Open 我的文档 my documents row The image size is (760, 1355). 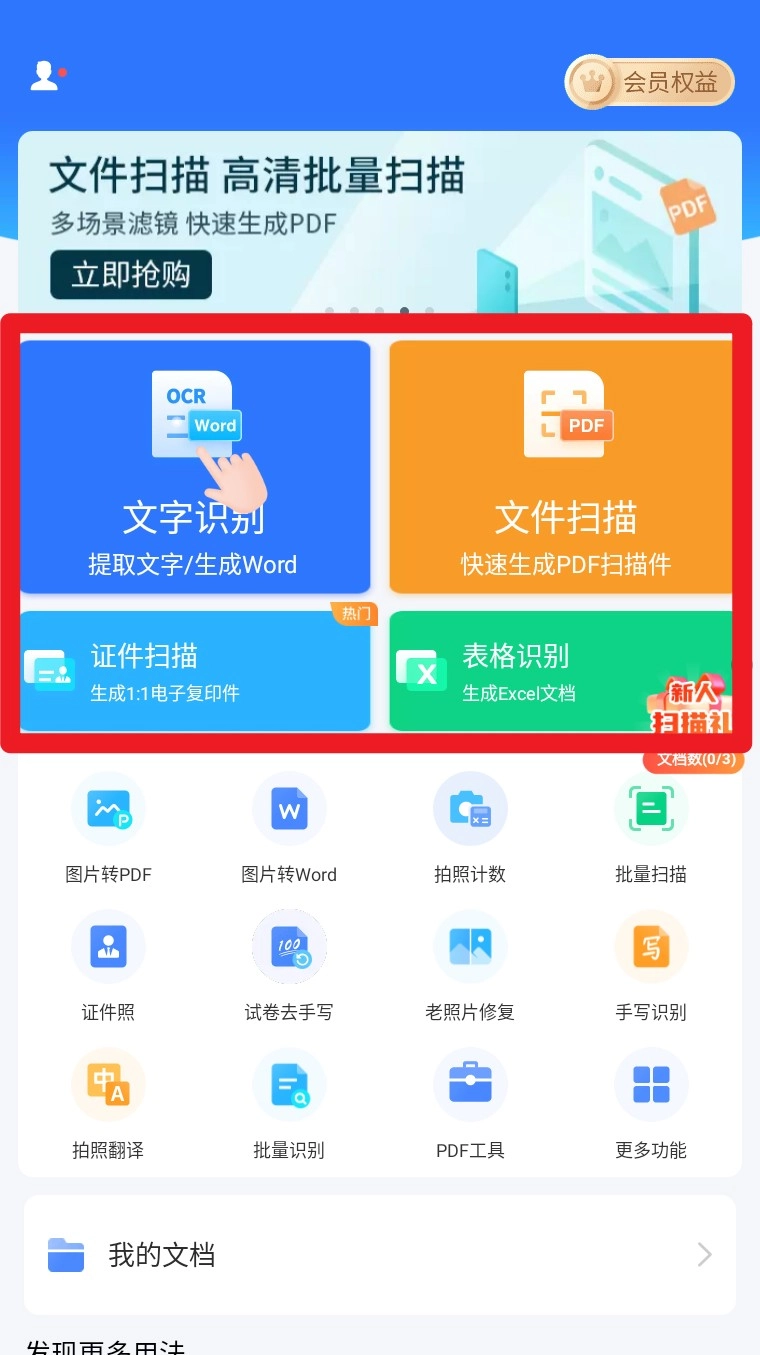(x=380, y=1255)
